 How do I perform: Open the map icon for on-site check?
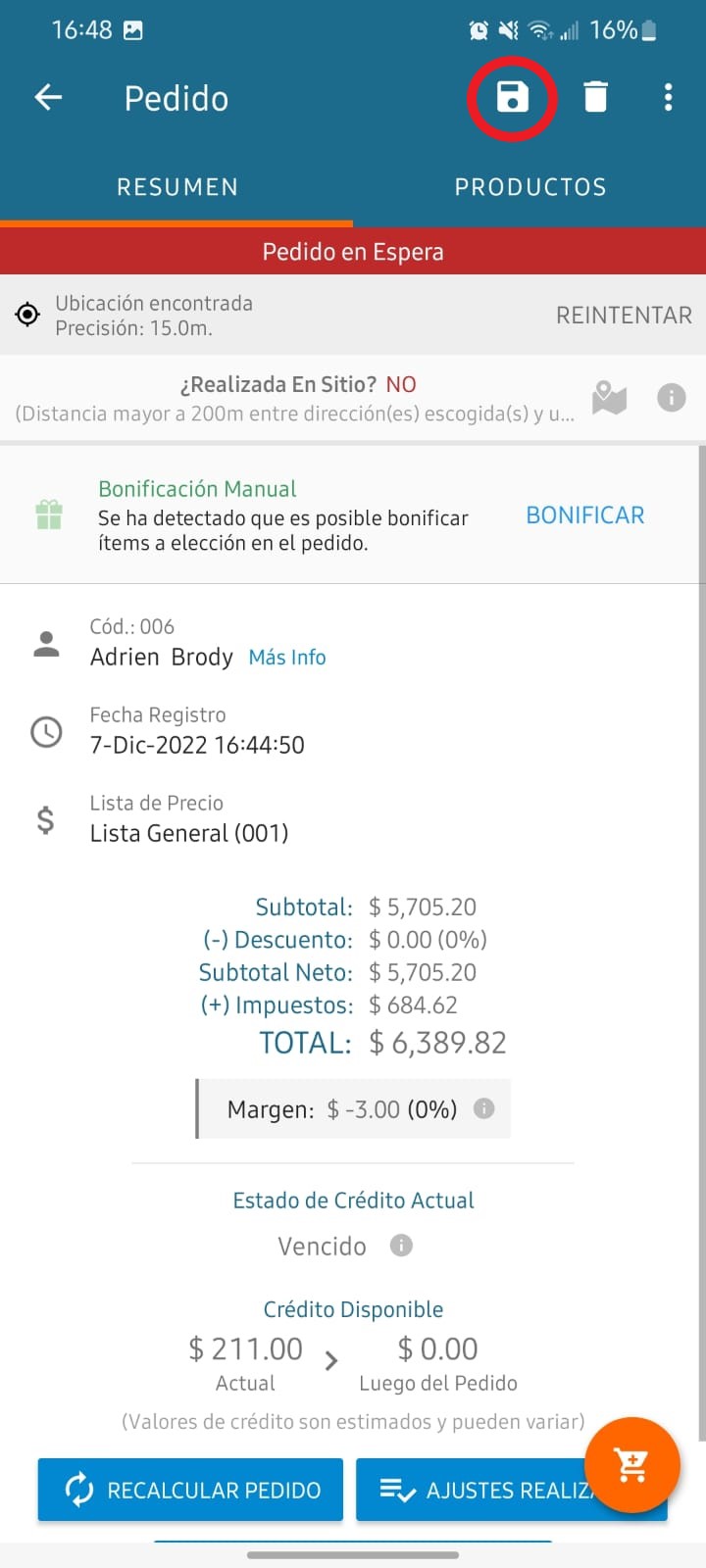coord(609,398)
